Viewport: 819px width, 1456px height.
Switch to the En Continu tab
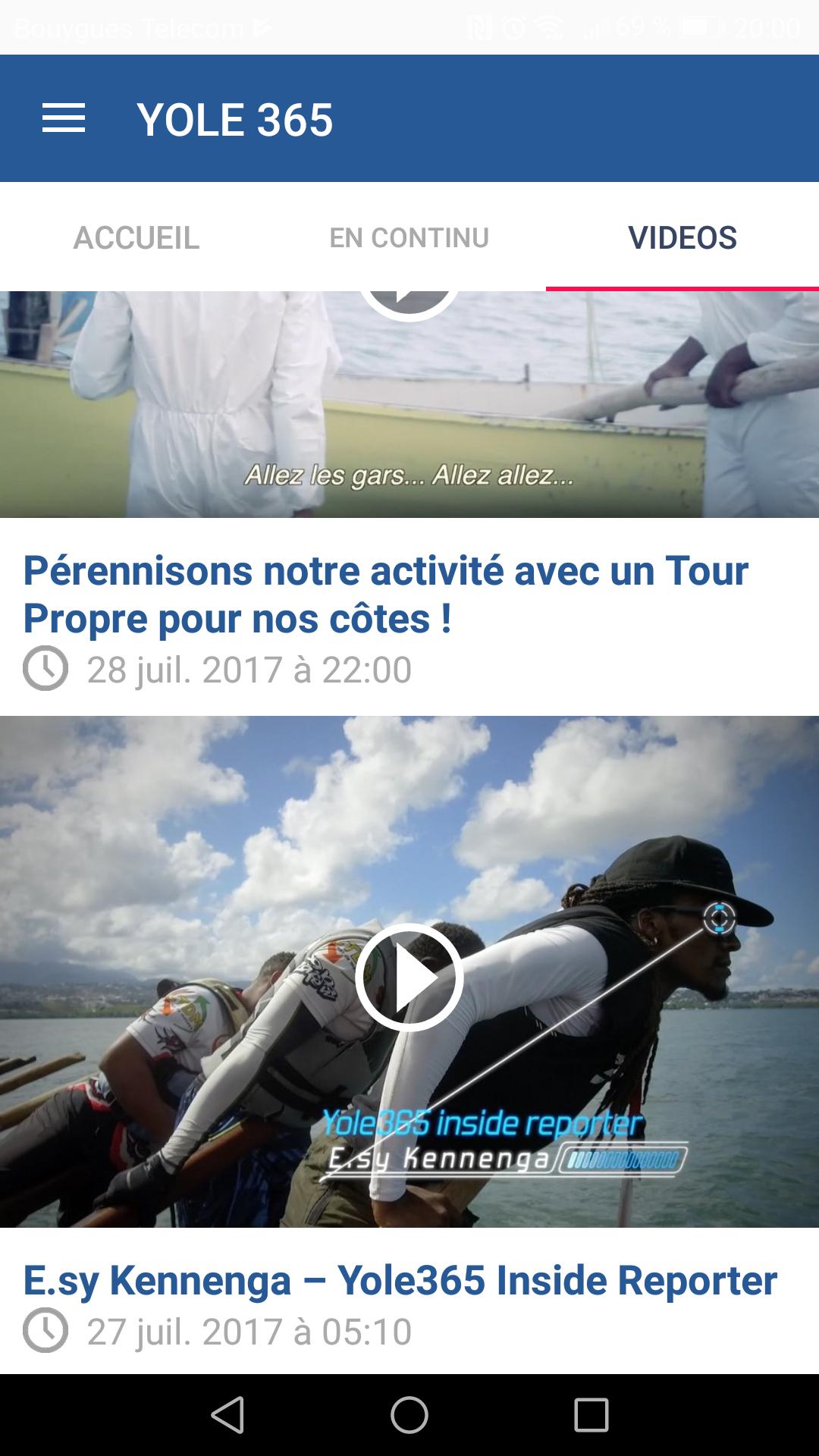pyautogui.click(x=409, y=237)
